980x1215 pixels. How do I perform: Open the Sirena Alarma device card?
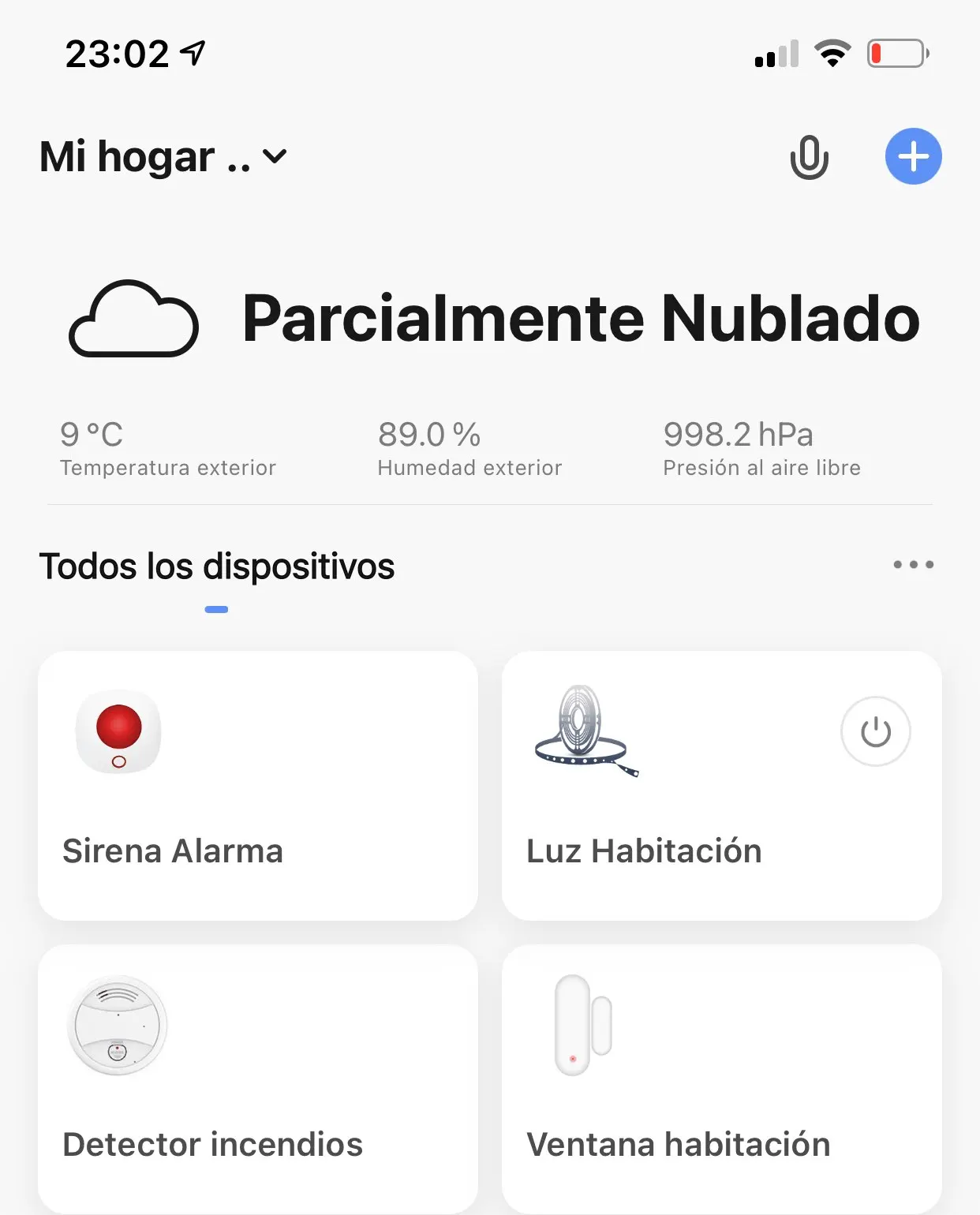point(258,786)
